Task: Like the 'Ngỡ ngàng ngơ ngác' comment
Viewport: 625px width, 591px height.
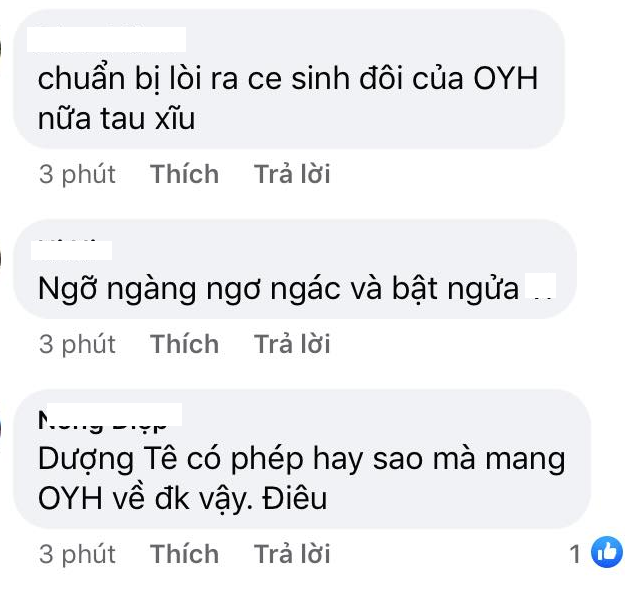Action: click(x=184, y=344)
